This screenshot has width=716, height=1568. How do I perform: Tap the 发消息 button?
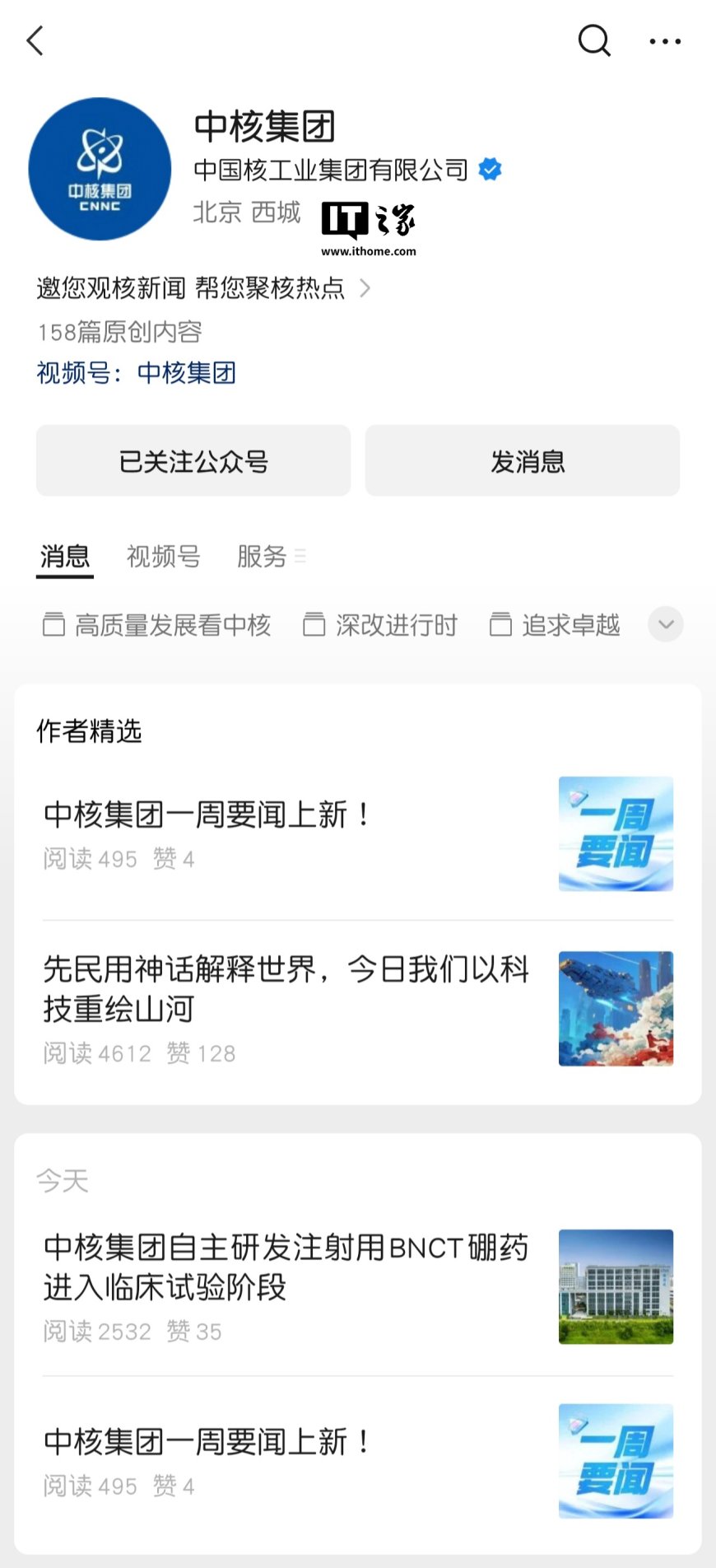522,461
